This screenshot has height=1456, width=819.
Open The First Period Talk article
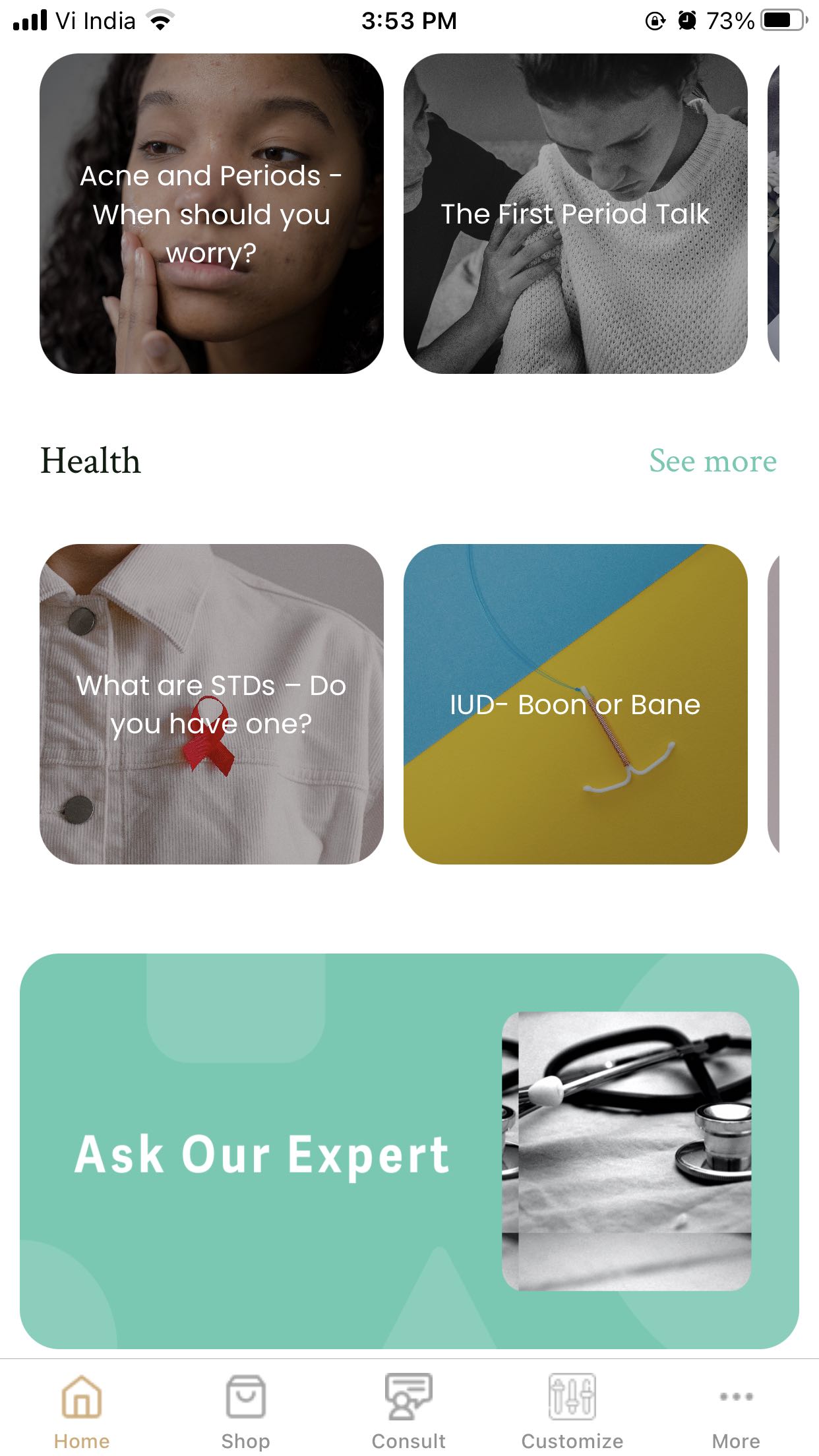[x=575, y=214]
